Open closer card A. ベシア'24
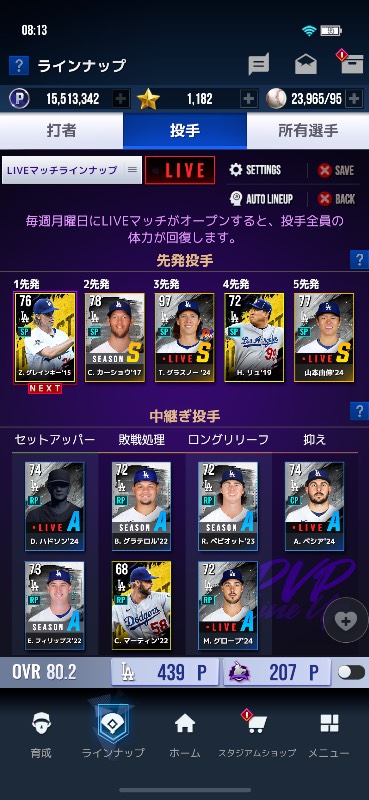This screenshot has width=369, height=800. [314, 506]
